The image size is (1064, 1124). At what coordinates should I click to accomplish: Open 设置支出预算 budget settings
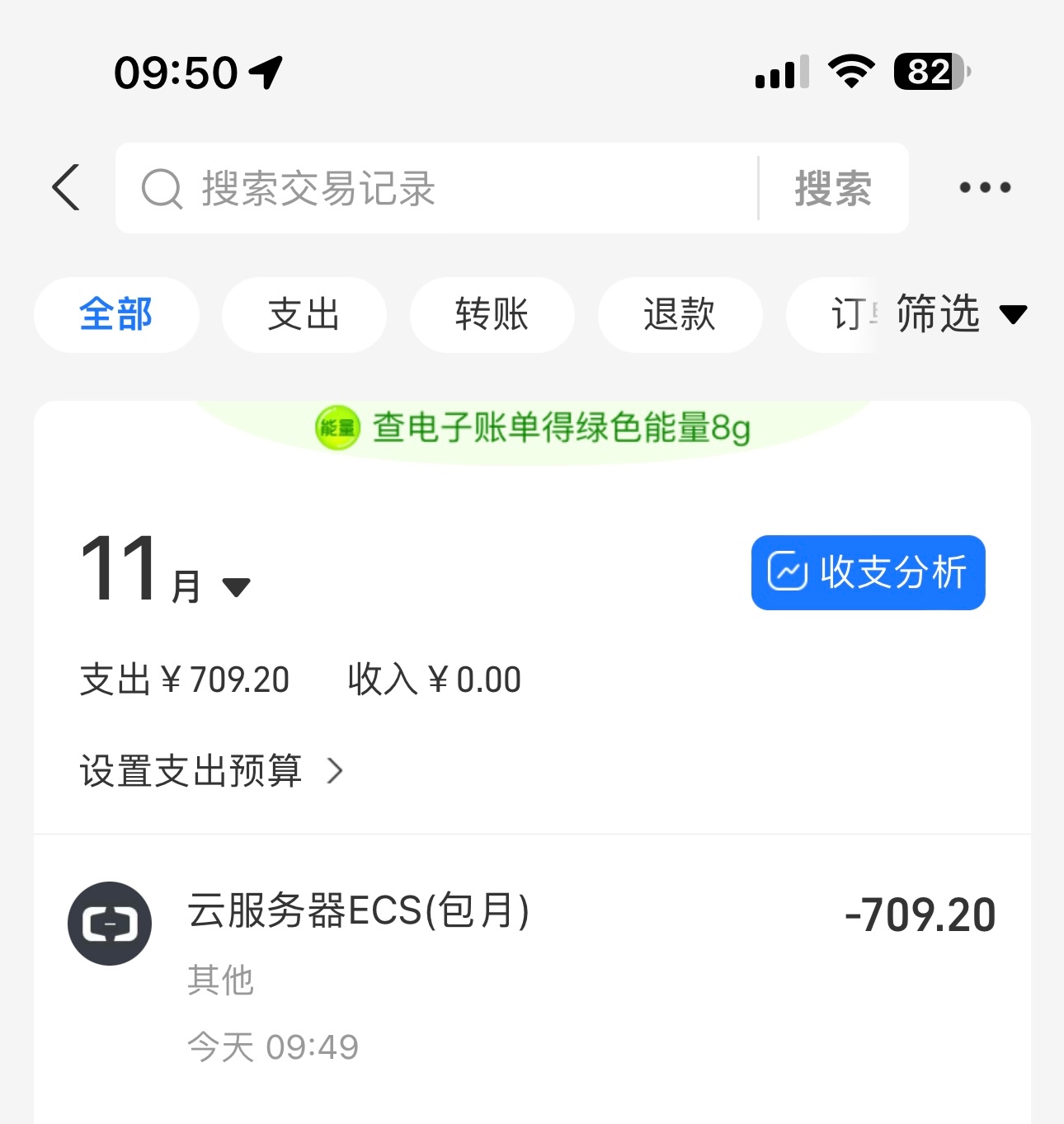[x=210, y=771]
